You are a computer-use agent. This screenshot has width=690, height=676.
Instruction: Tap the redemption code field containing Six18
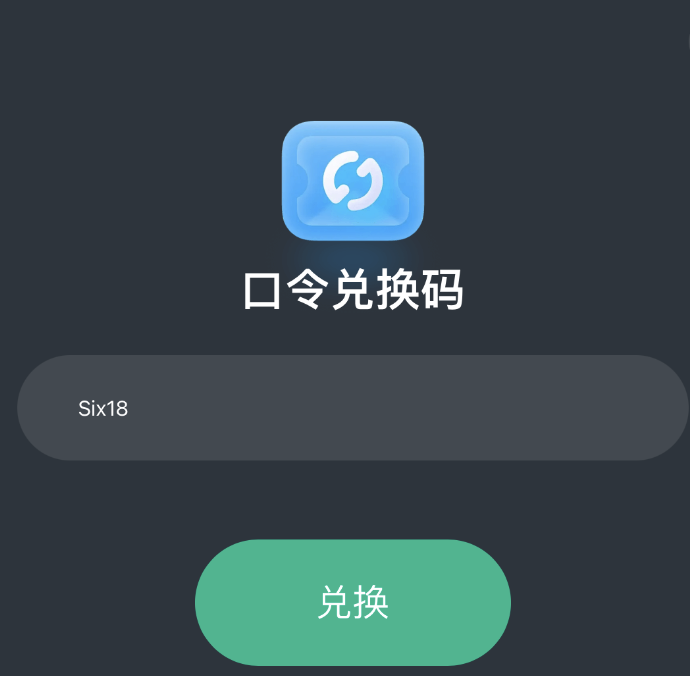[352, 408]
